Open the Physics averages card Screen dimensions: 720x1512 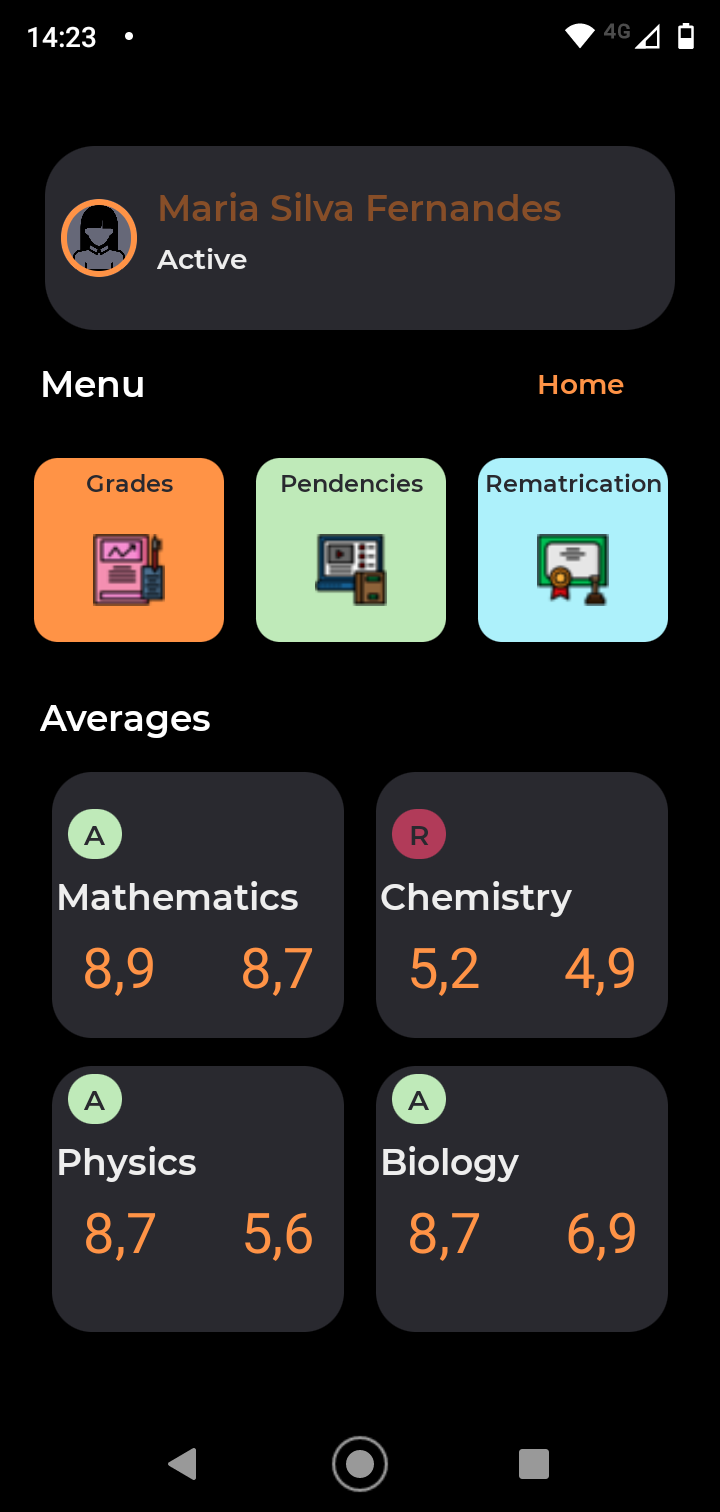[x=198, y=1199]
